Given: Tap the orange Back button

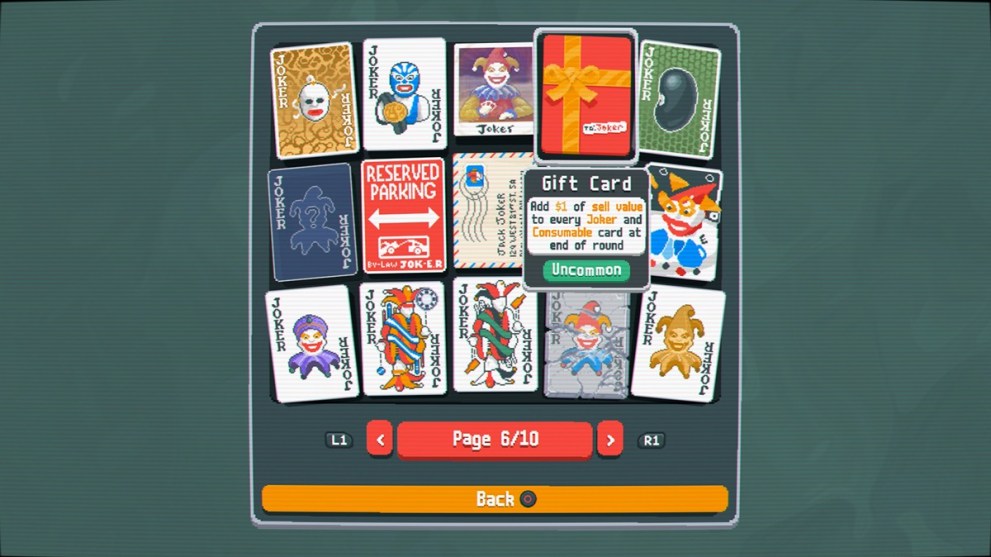Looking at the screenshot, I should point(494,499).
